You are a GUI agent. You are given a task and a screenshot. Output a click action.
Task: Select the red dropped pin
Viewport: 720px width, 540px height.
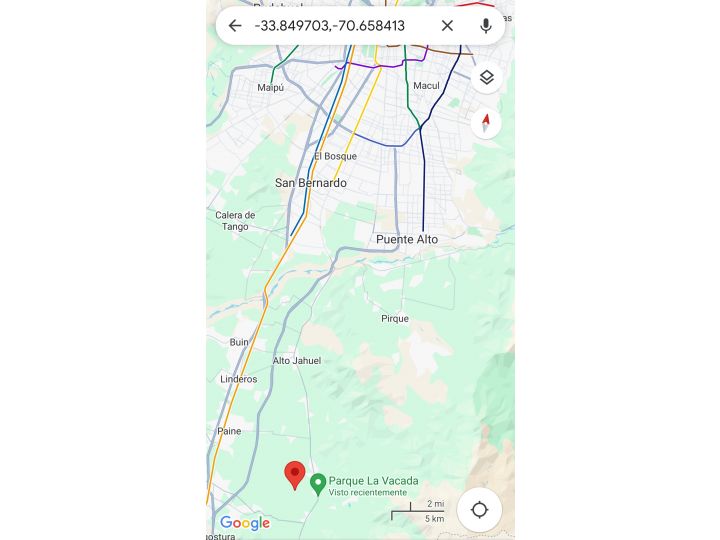(294, 475)
